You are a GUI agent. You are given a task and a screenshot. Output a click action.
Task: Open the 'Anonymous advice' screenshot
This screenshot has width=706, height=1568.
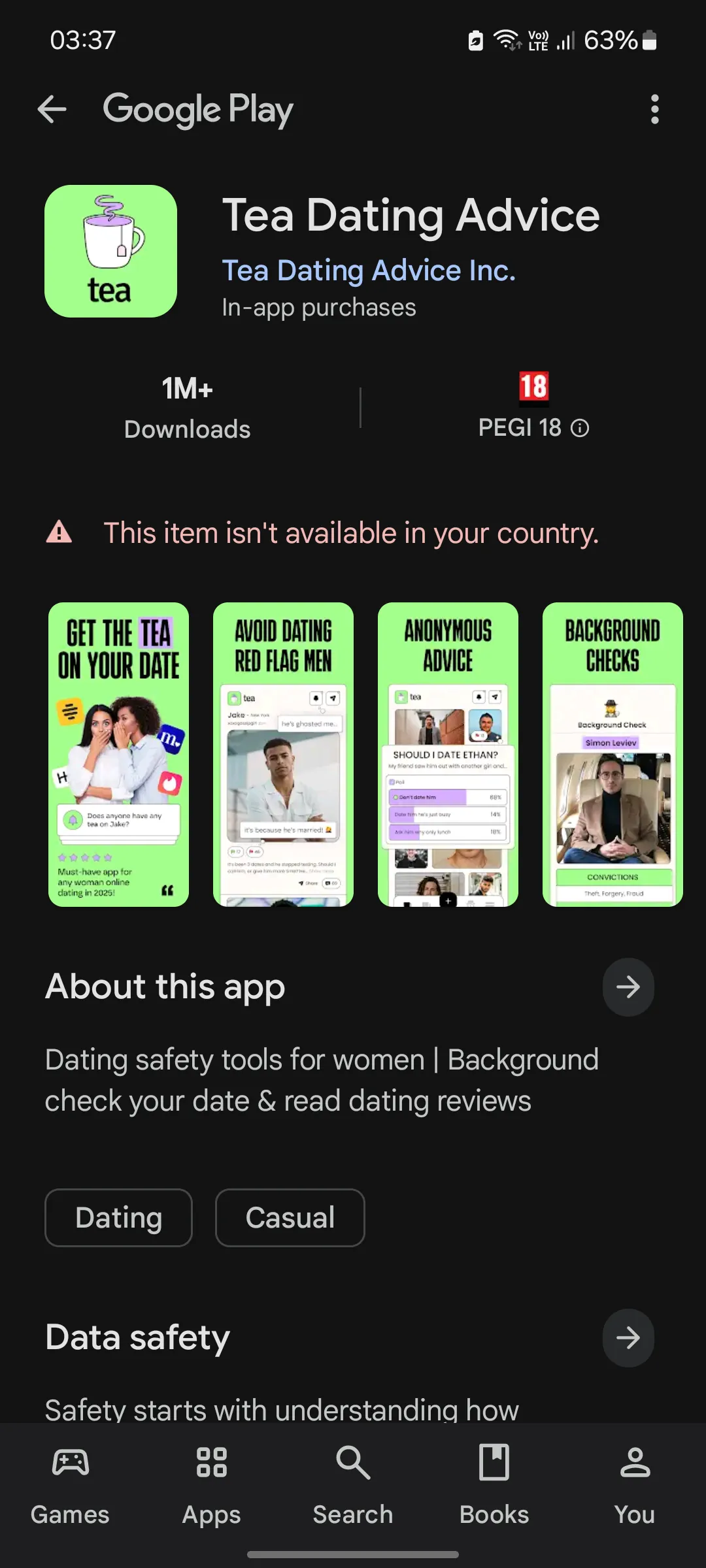[x=448, y=755]
